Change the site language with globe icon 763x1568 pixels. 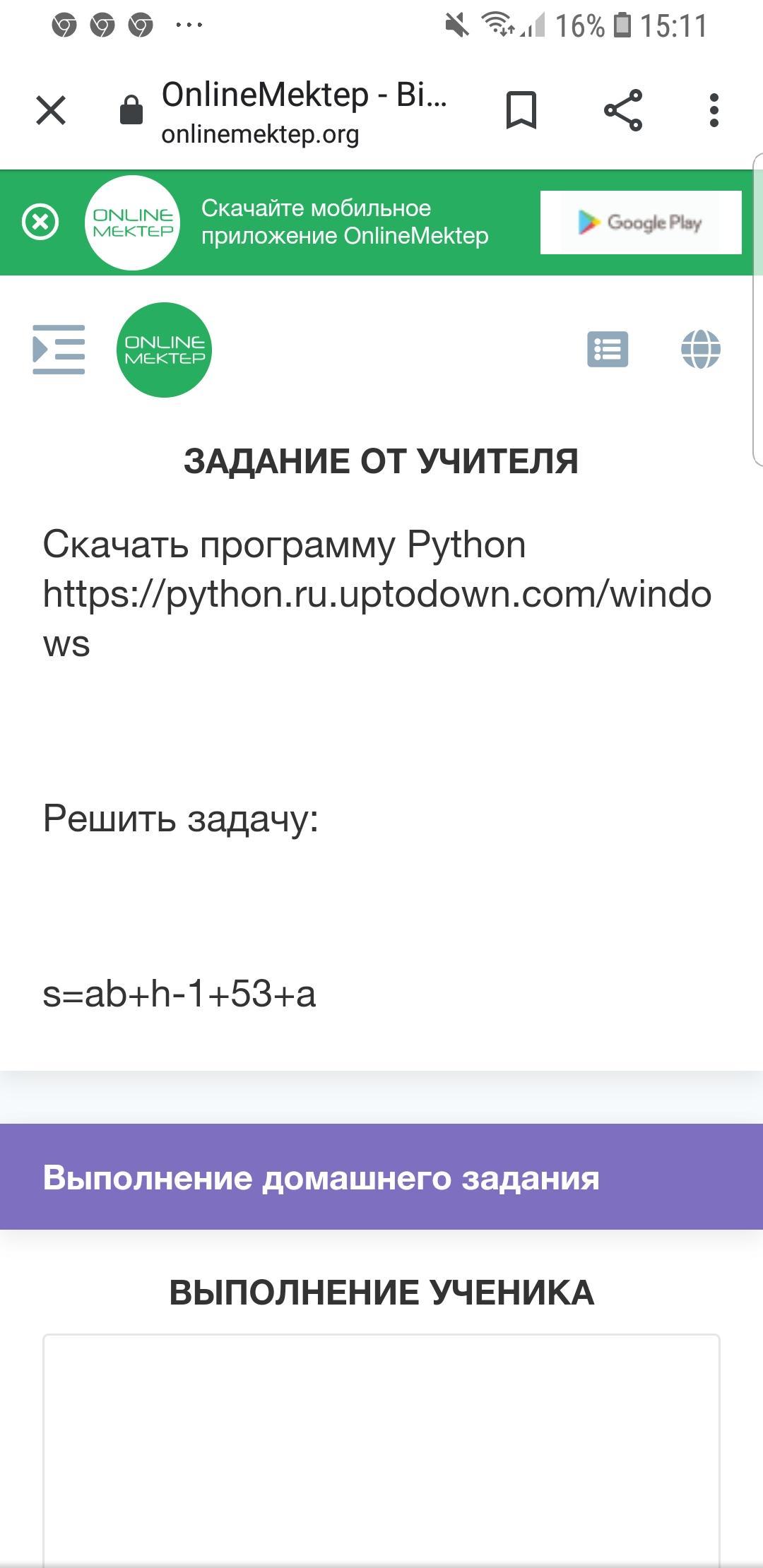pyautogui.click(x=700, y=350)
